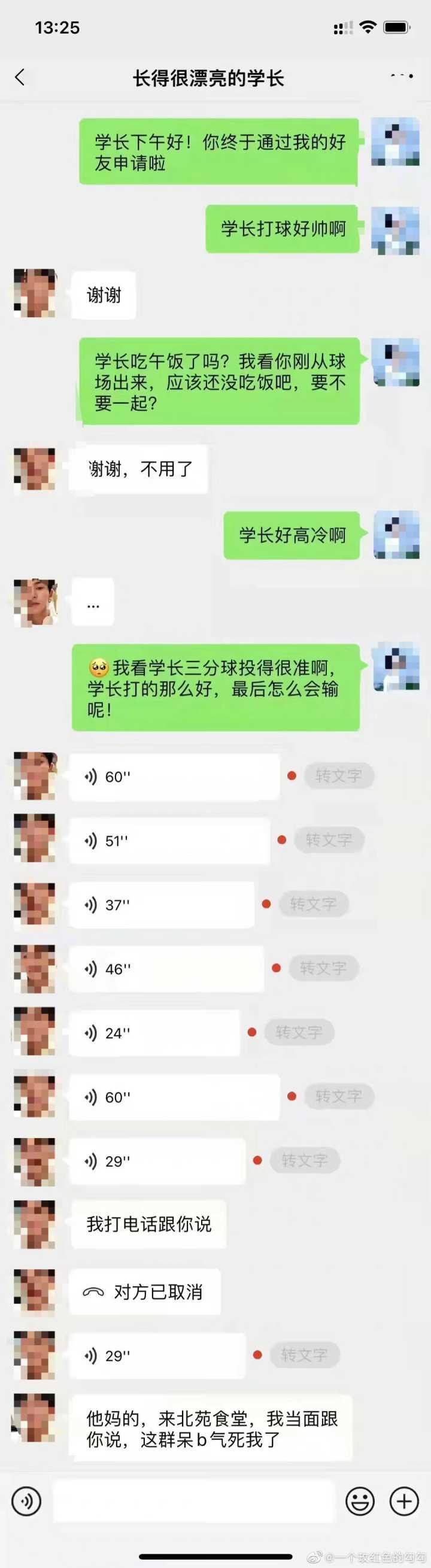This screenshot has width=431, height=1568.
Task: Switch to voice input mode
Action: pos(26,1500)
